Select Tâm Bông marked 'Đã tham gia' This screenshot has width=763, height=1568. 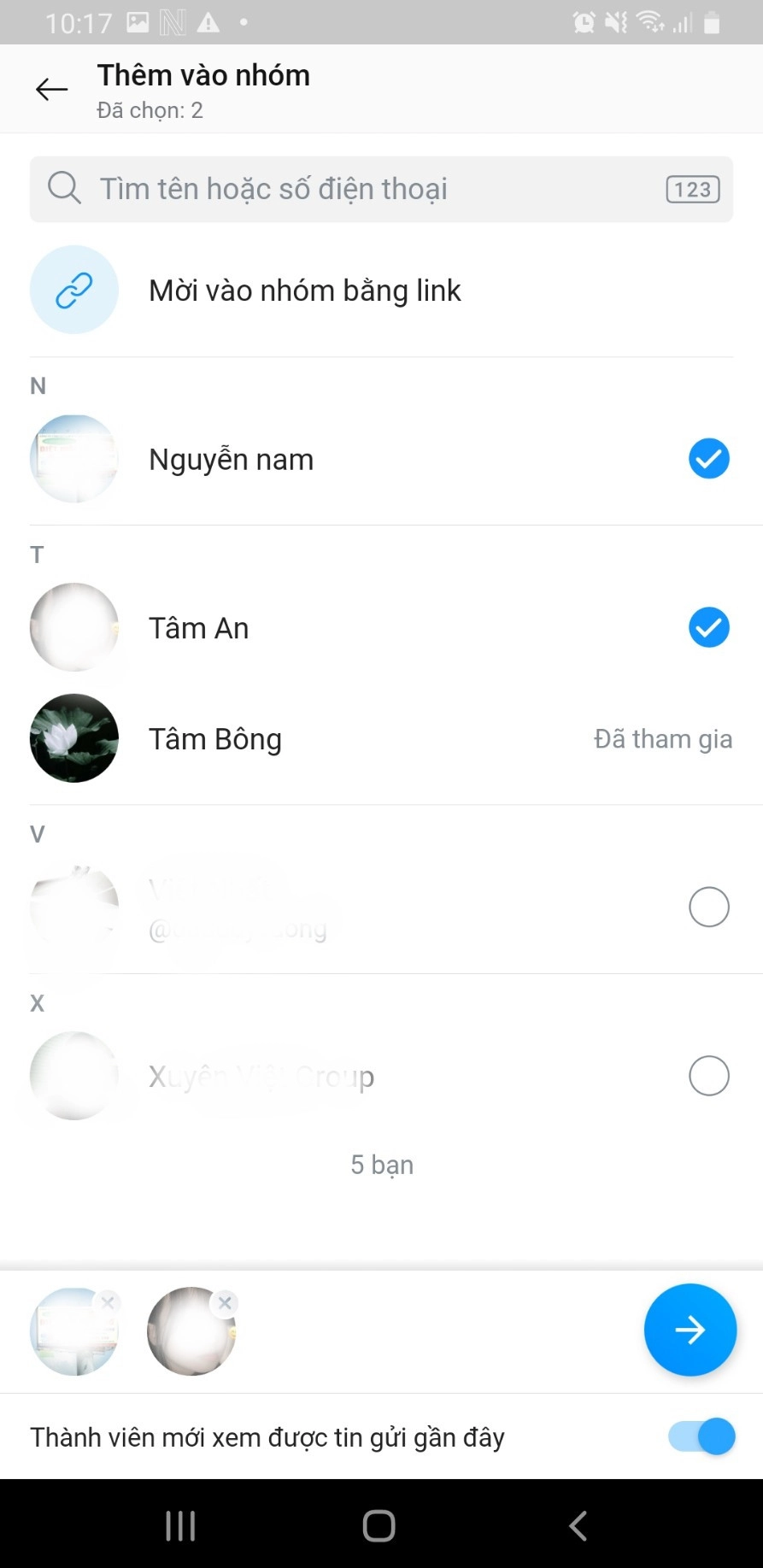(215, 738)
